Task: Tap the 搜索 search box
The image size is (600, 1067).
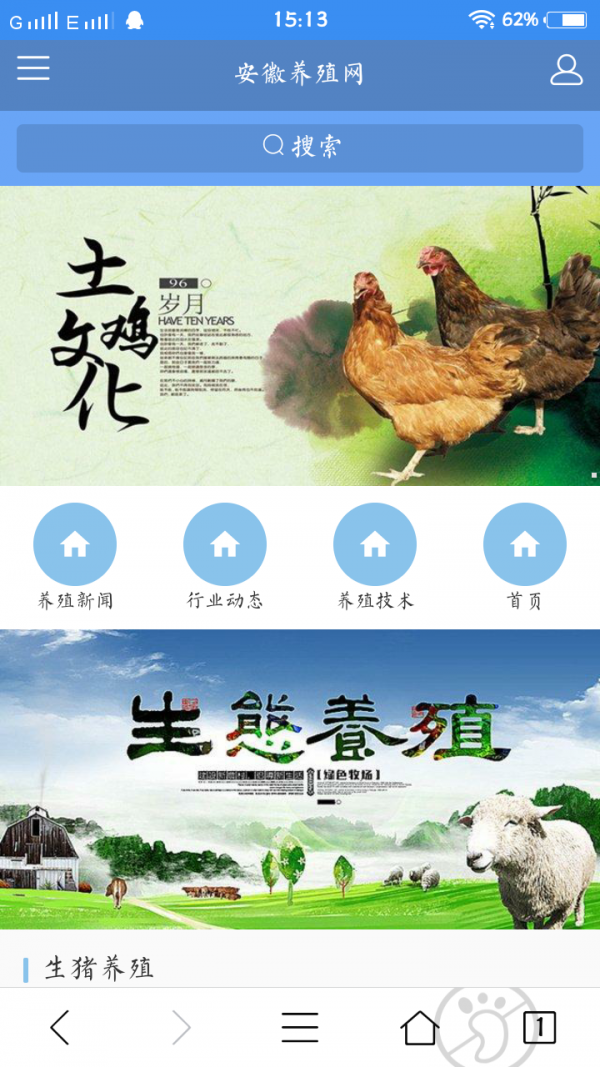Action: (x=300, y=147)
